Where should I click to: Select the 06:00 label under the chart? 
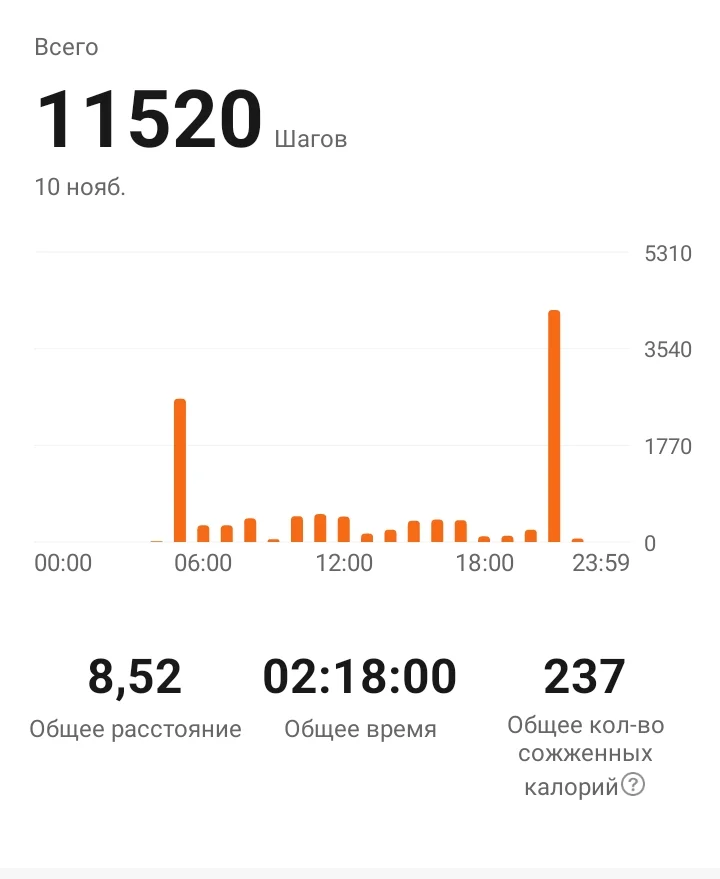(204, 562)
